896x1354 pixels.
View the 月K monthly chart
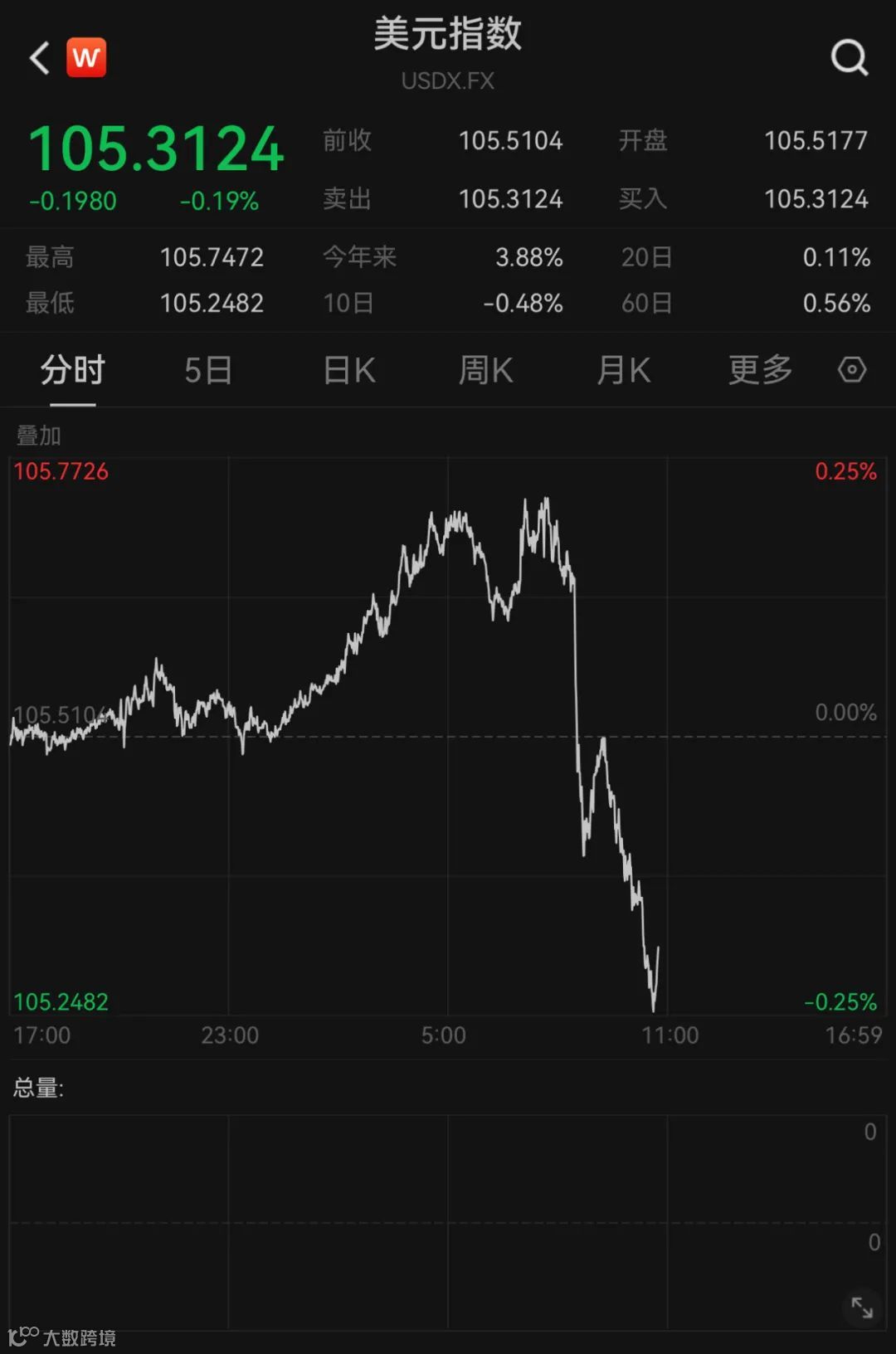pyautogui.click(x=624, y=370)
